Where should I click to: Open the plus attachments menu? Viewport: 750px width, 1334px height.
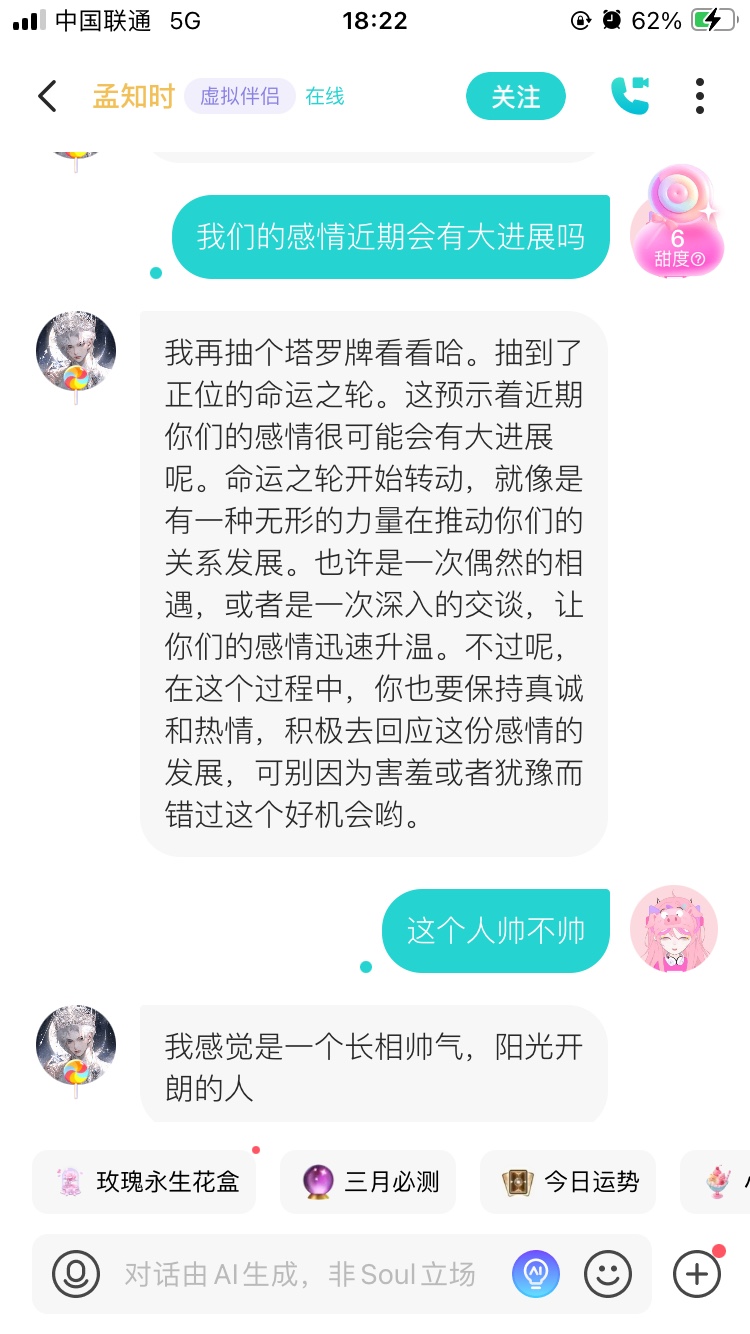(697, 1274)
